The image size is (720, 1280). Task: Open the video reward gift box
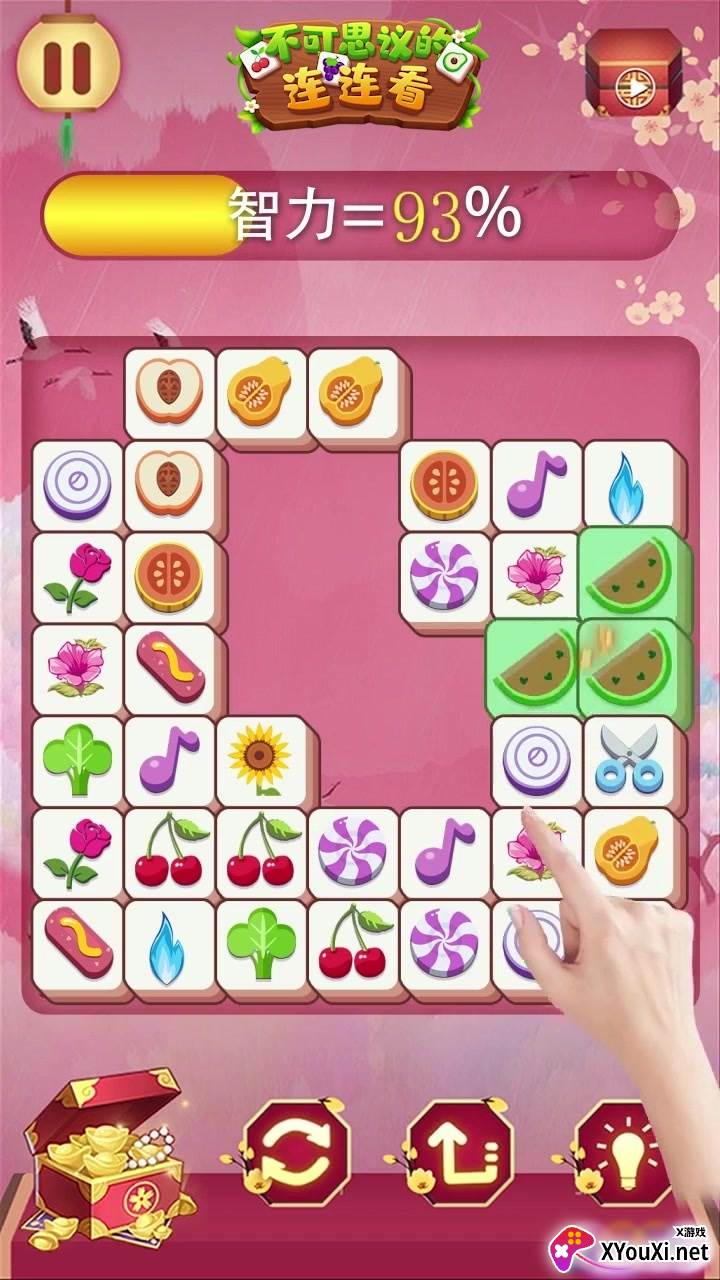(x=634, y=73)
